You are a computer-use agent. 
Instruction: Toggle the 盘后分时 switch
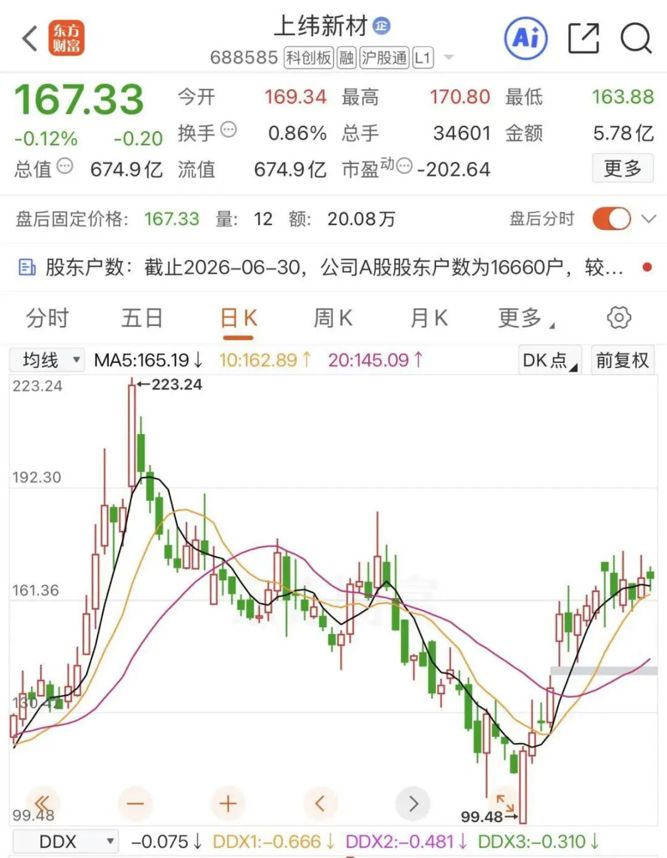611,219
